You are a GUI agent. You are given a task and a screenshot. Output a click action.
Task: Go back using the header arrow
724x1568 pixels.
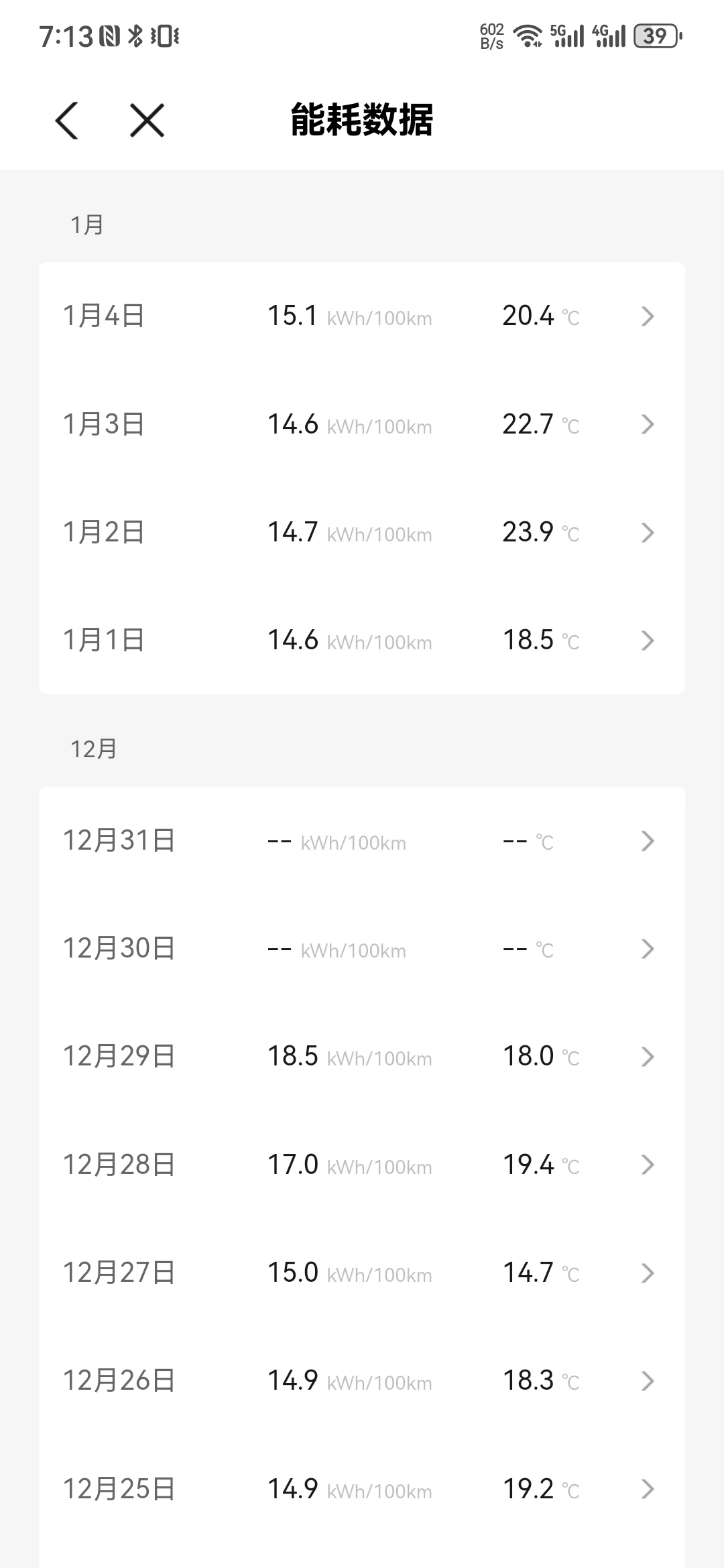click(67, 121)
